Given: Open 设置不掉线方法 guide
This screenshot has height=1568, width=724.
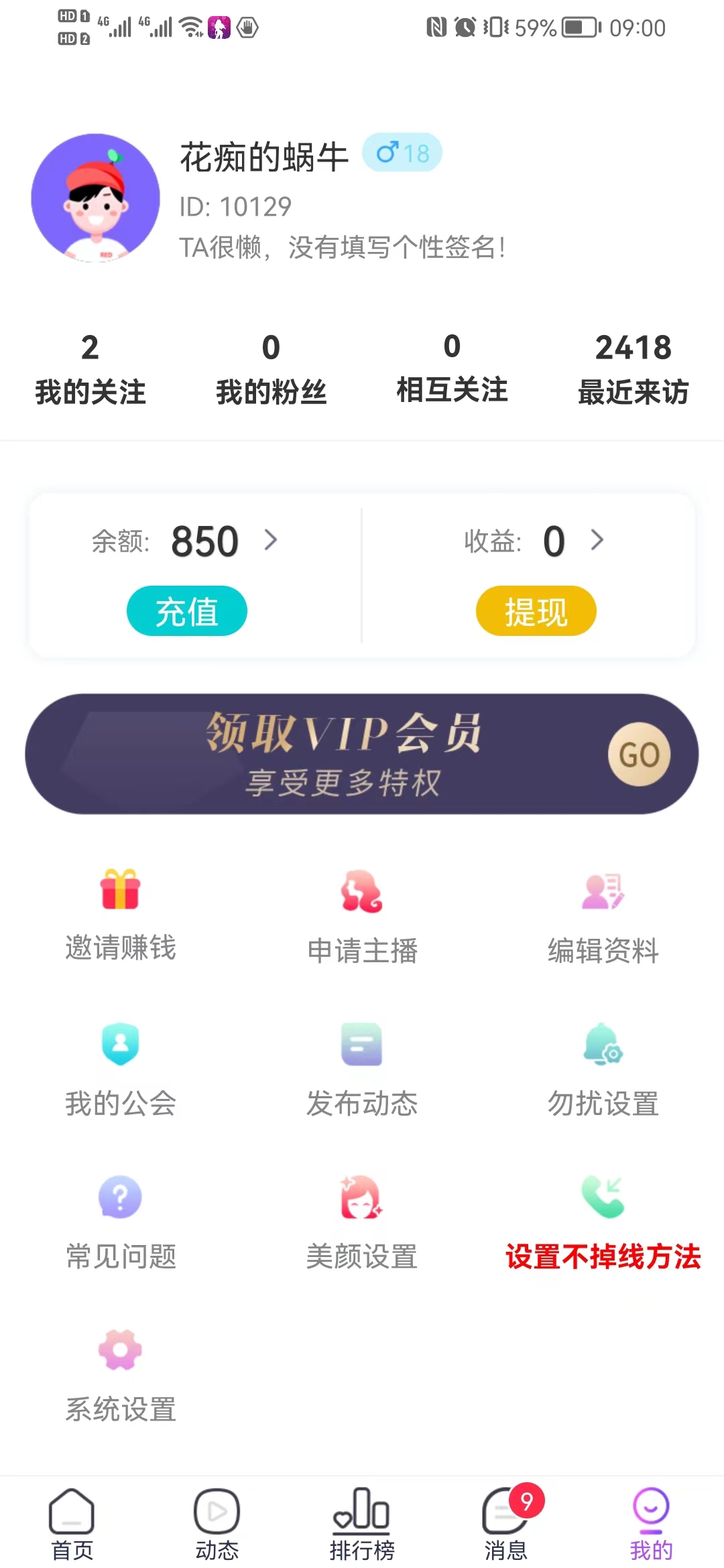Looking at the screenshot, I should tap(603, 1222).
